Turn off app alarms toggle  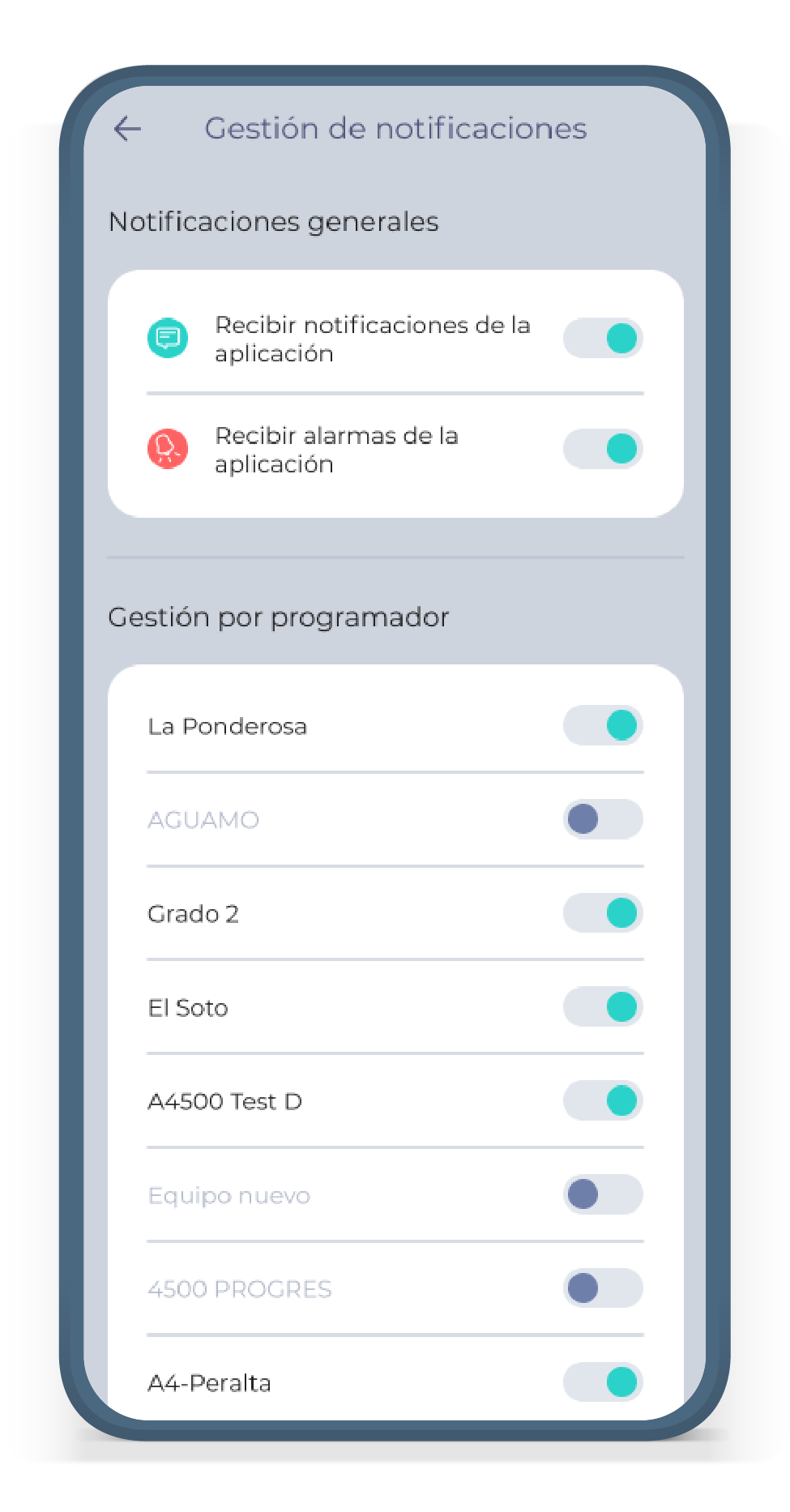pyautogui.click(x=603, y=448)
